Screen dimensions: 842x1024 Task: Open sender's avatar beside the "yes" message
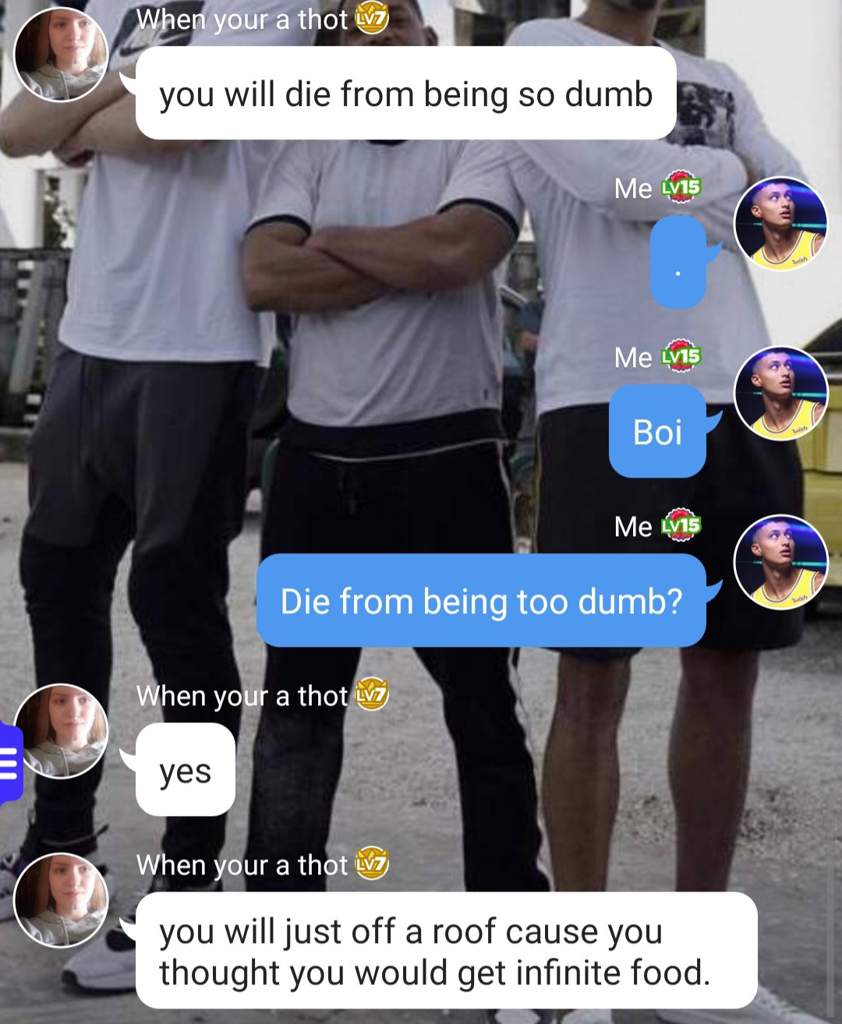point(61,731)
